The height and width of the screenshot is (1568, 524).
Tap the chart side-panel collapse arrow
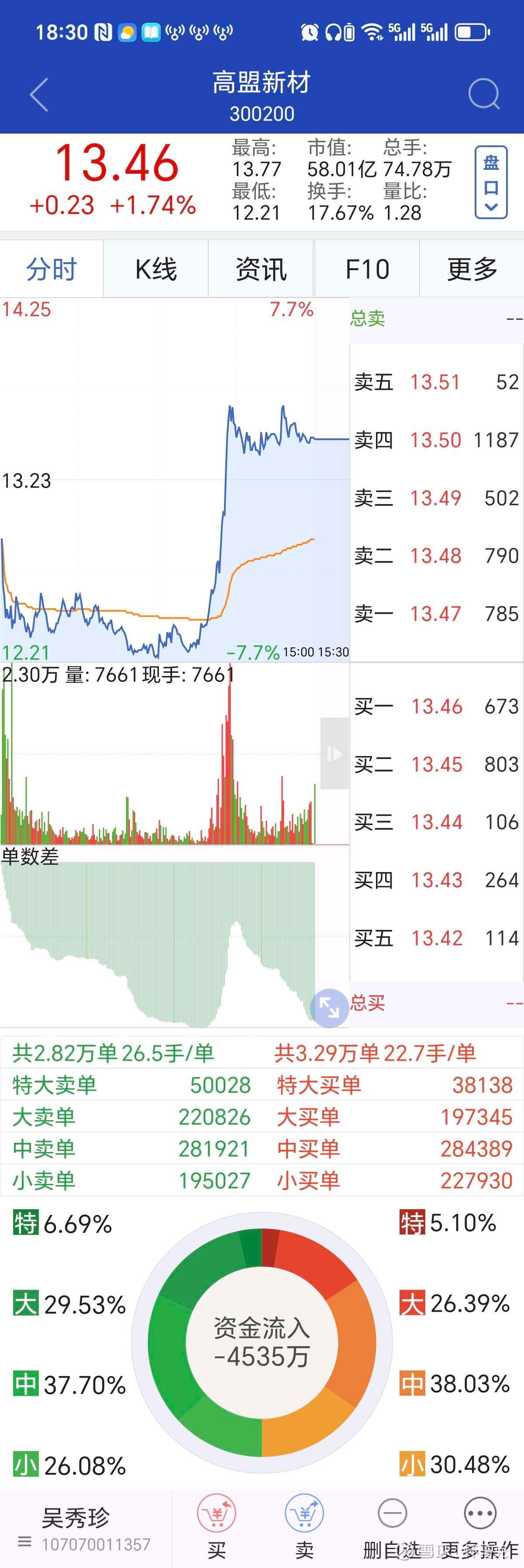pos(334,753)
